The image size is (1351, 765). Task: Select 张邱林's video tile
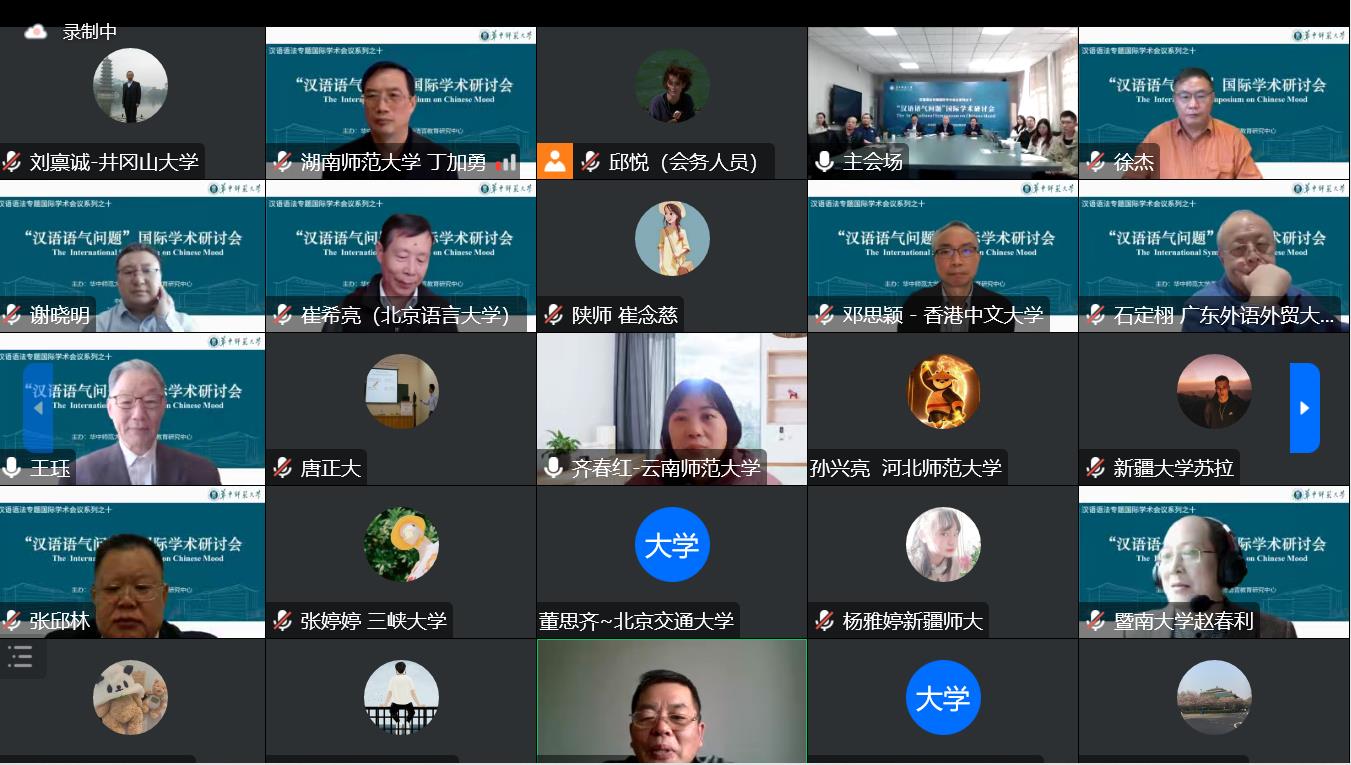click(131, 562)
